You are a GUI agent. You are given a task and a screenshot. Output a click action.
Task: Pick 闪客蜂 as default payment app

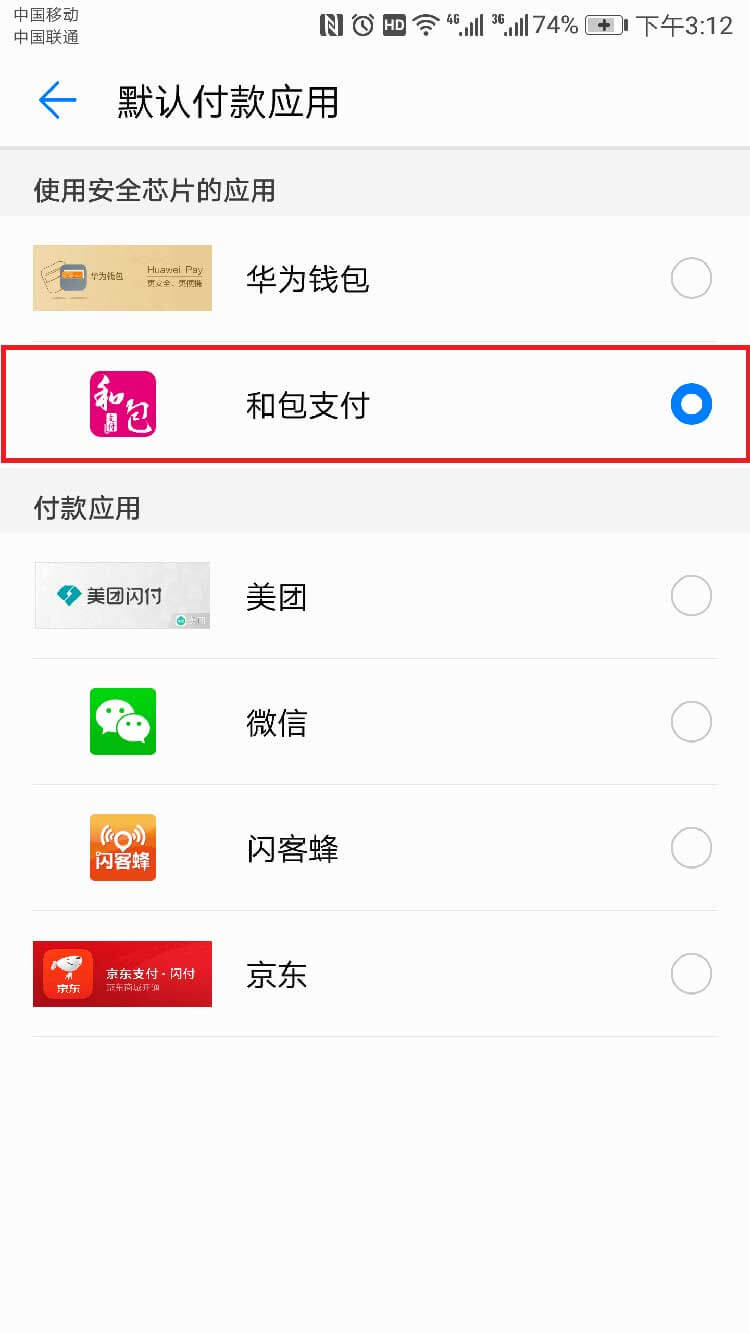point(375,848)
